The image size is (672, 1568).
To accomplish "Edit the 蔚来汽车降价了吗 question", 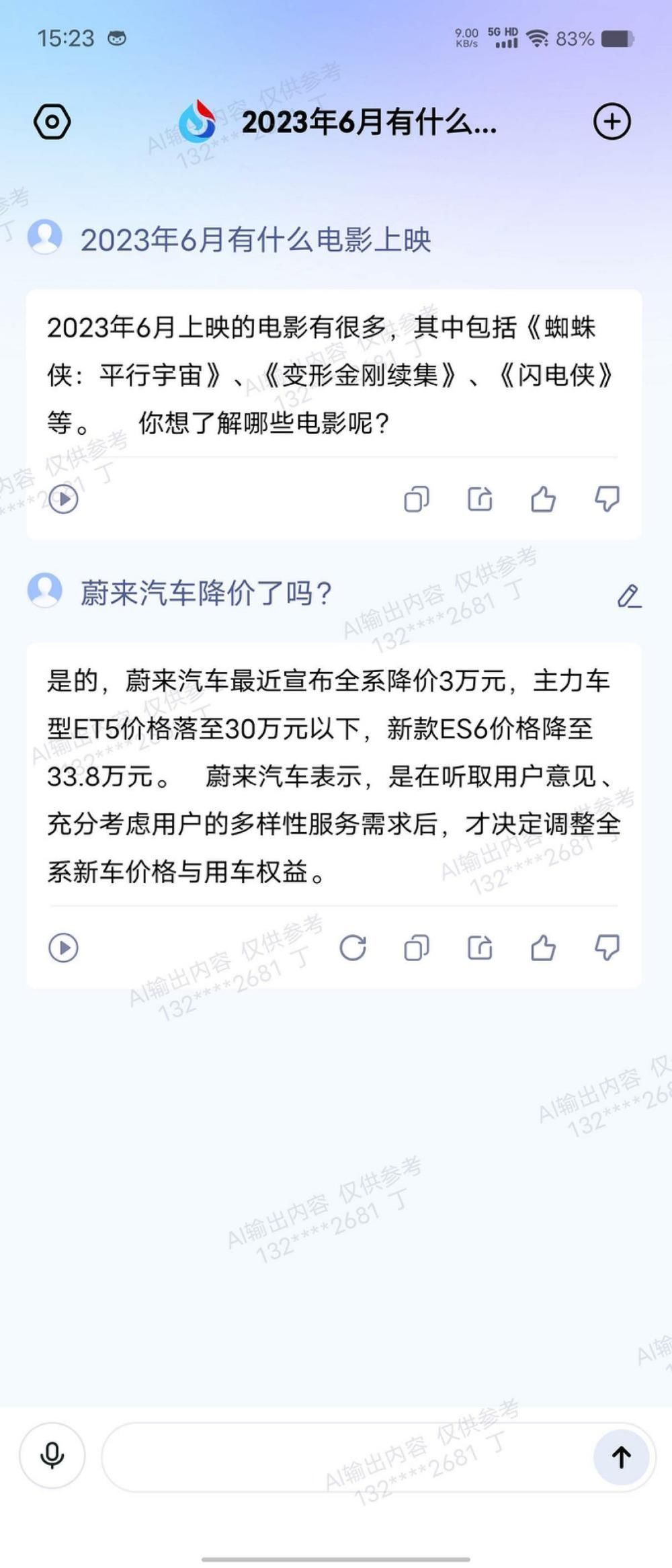I will 629,595.
